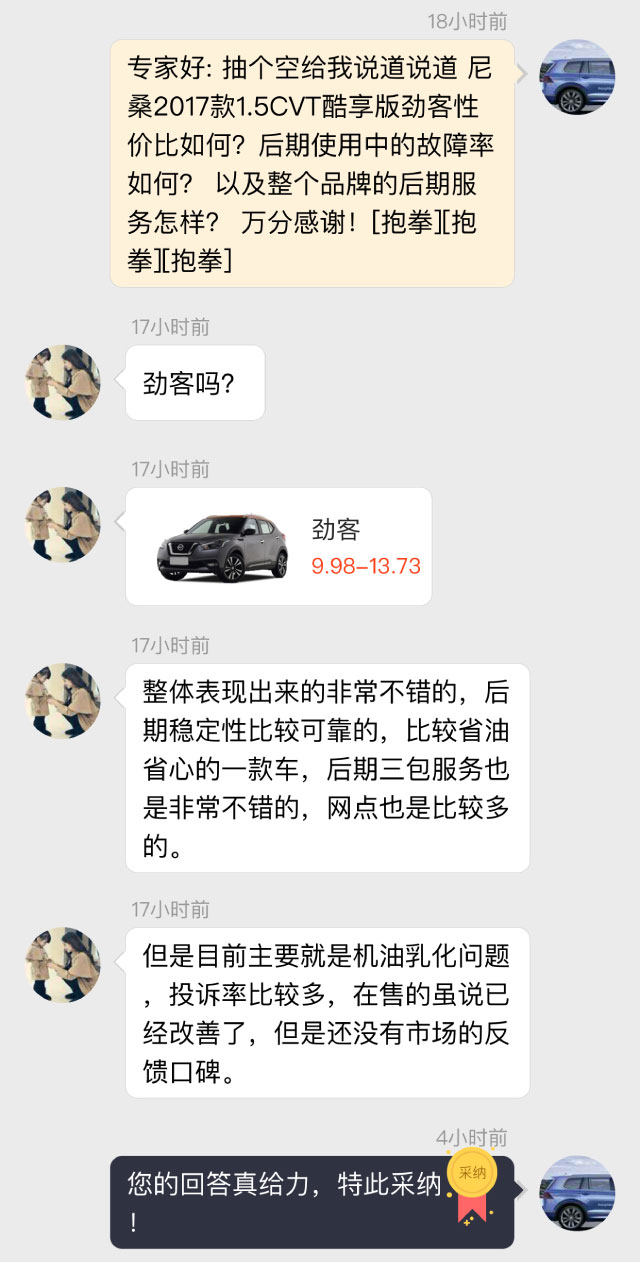View asker profile beside "您的回答真给力" message
Screen dimensions: 640x1263
[577, 1193]
